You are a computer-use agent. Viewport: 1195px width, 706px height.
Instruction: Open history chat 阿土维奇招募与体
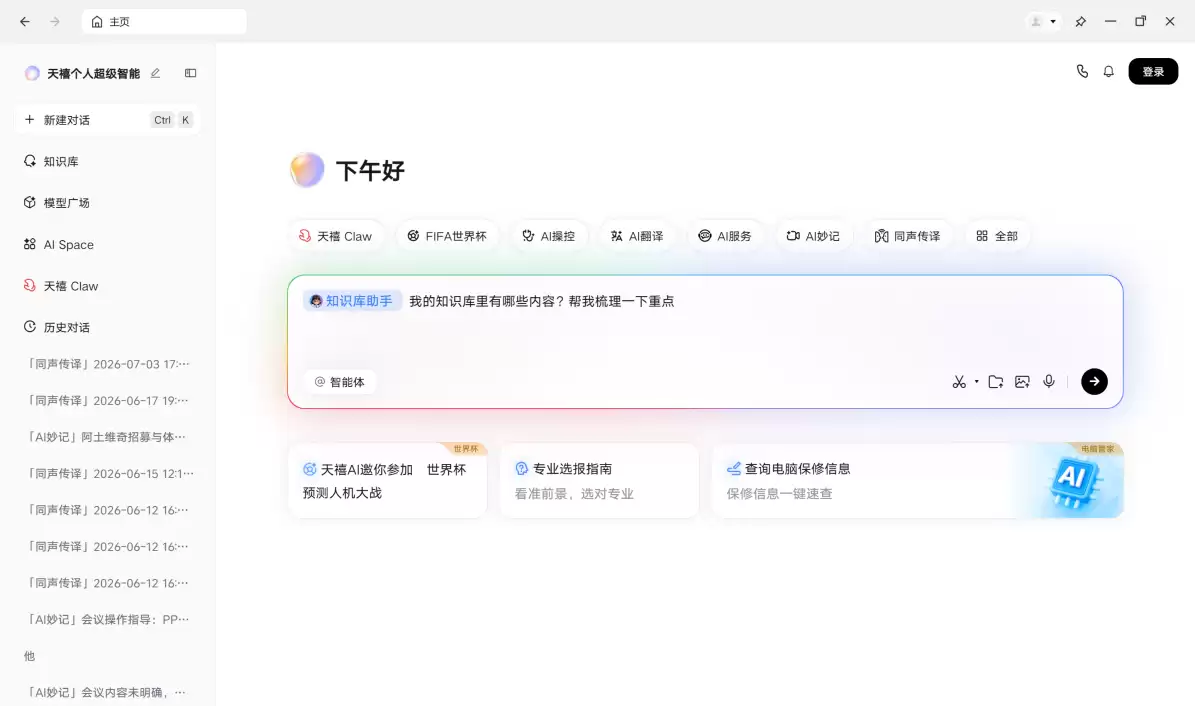point(107,437)
